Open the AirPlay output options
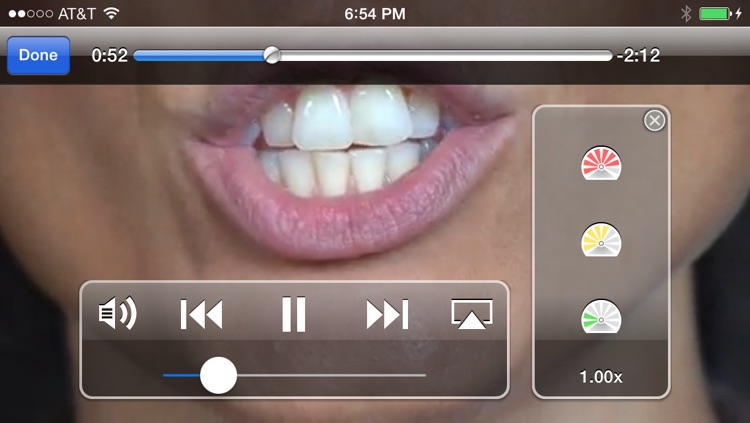Screen dimensions: 750x423 pos(472,314)
